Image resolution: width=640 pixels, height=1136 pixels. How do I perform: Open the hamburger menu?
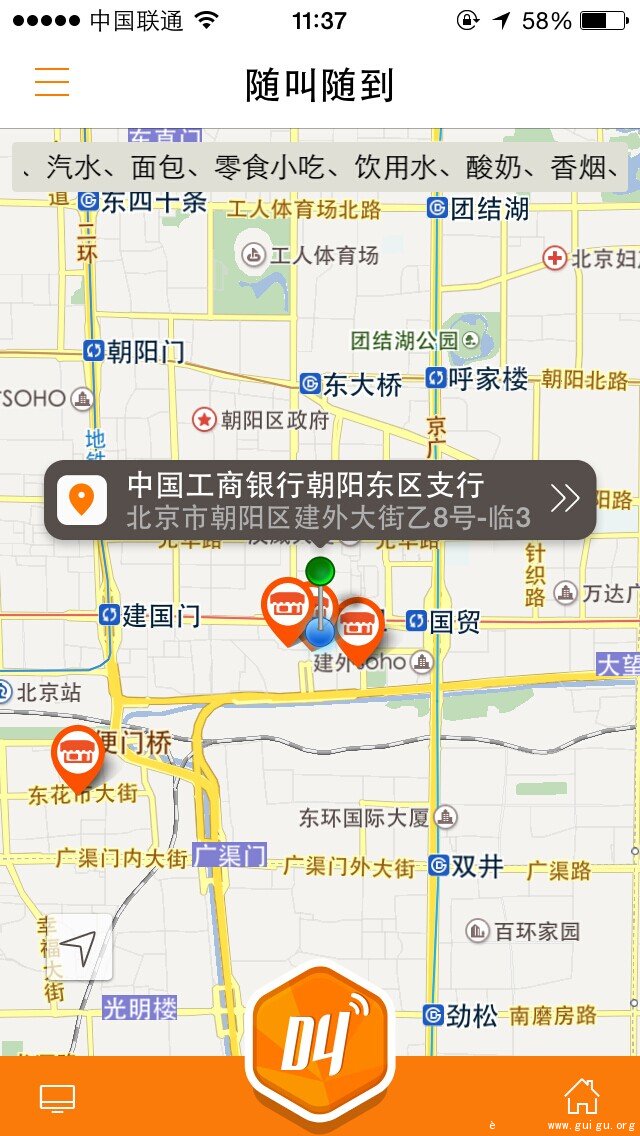pos(52,82)
